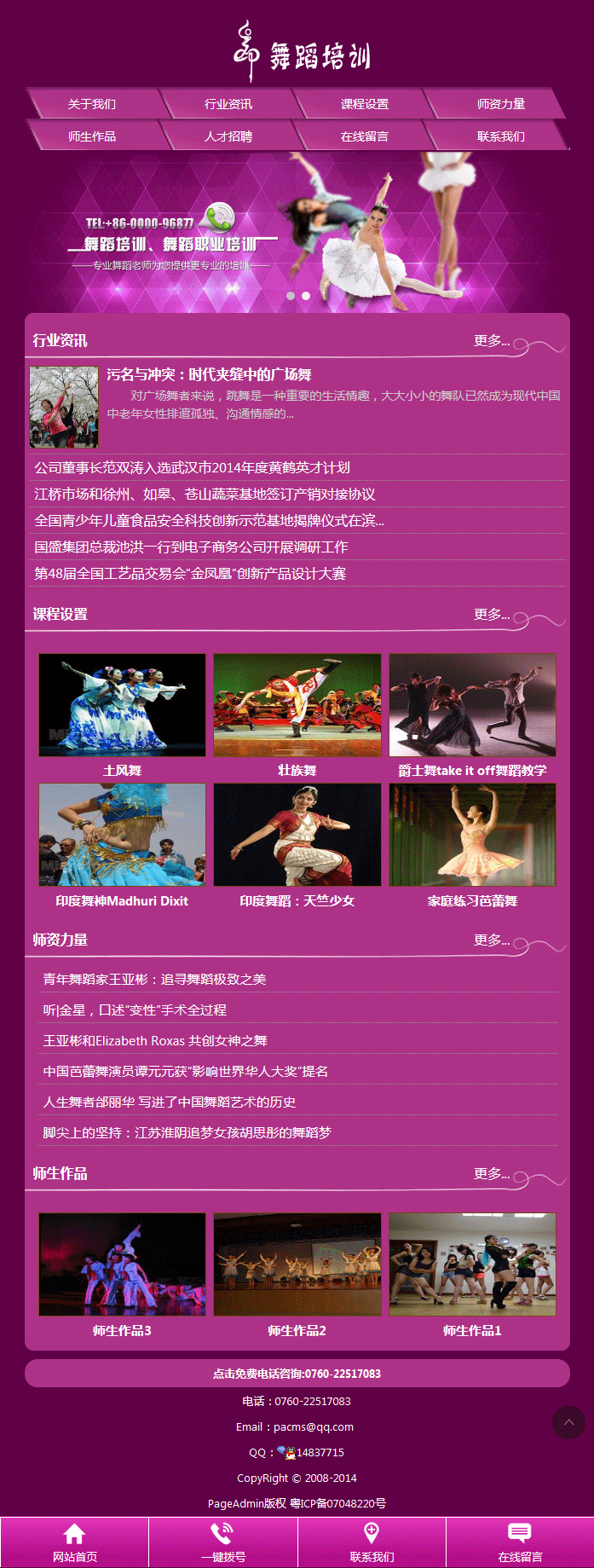594x1568 pixels.
Task: Open the 关于我们 menu item
Action: 92,104
